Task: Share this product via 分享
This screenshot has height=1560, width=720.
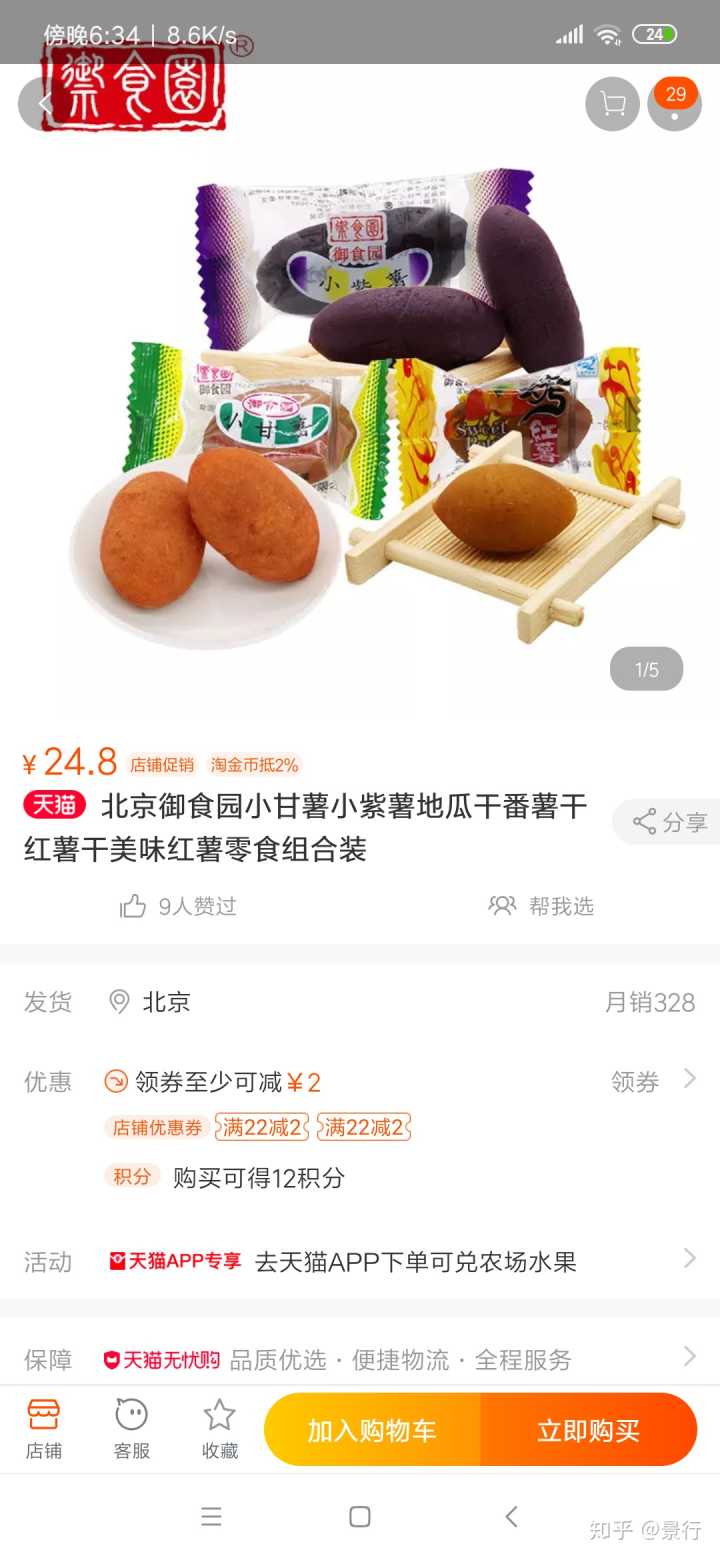Action: 669,822
